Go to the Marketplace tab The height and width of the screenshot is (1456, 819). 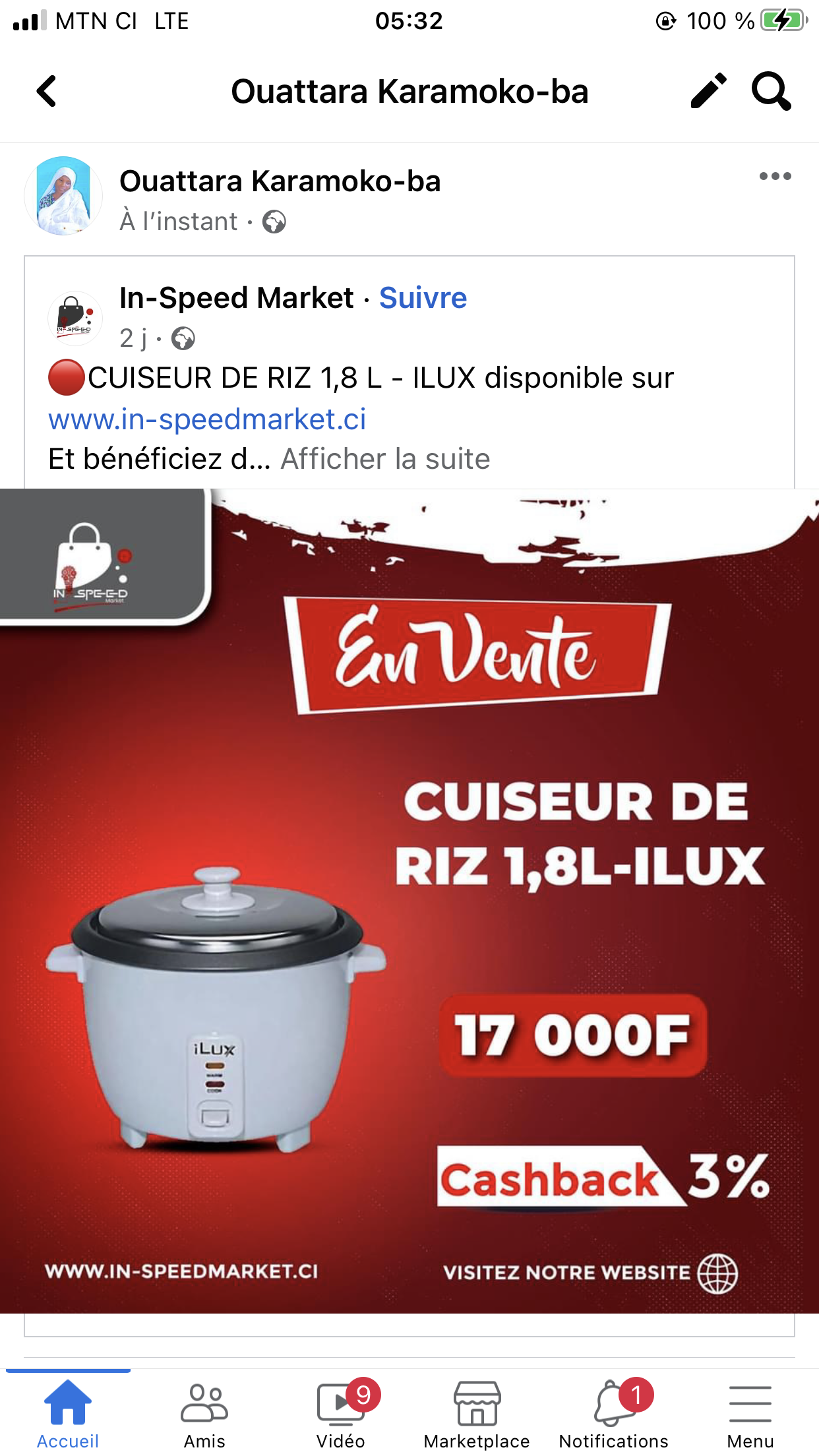[x=477, y=1412]
